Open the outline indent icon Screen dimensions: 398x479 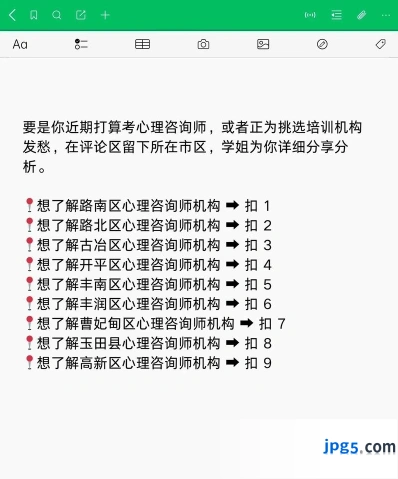coord(336,15)
